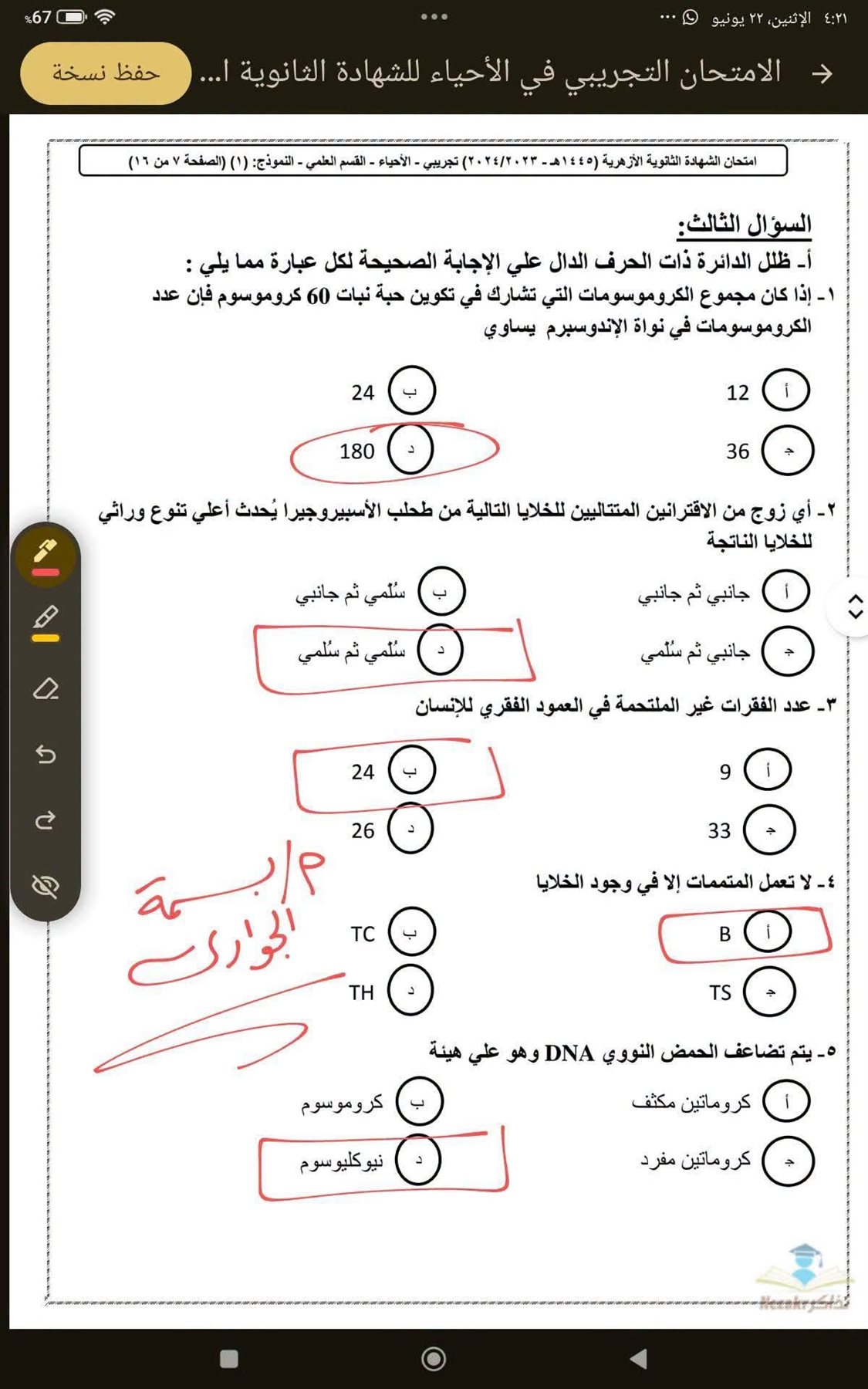Viewport: 868px width, 1389px height.
Task: Activate the eraser tool
Action: coord(46,689)
